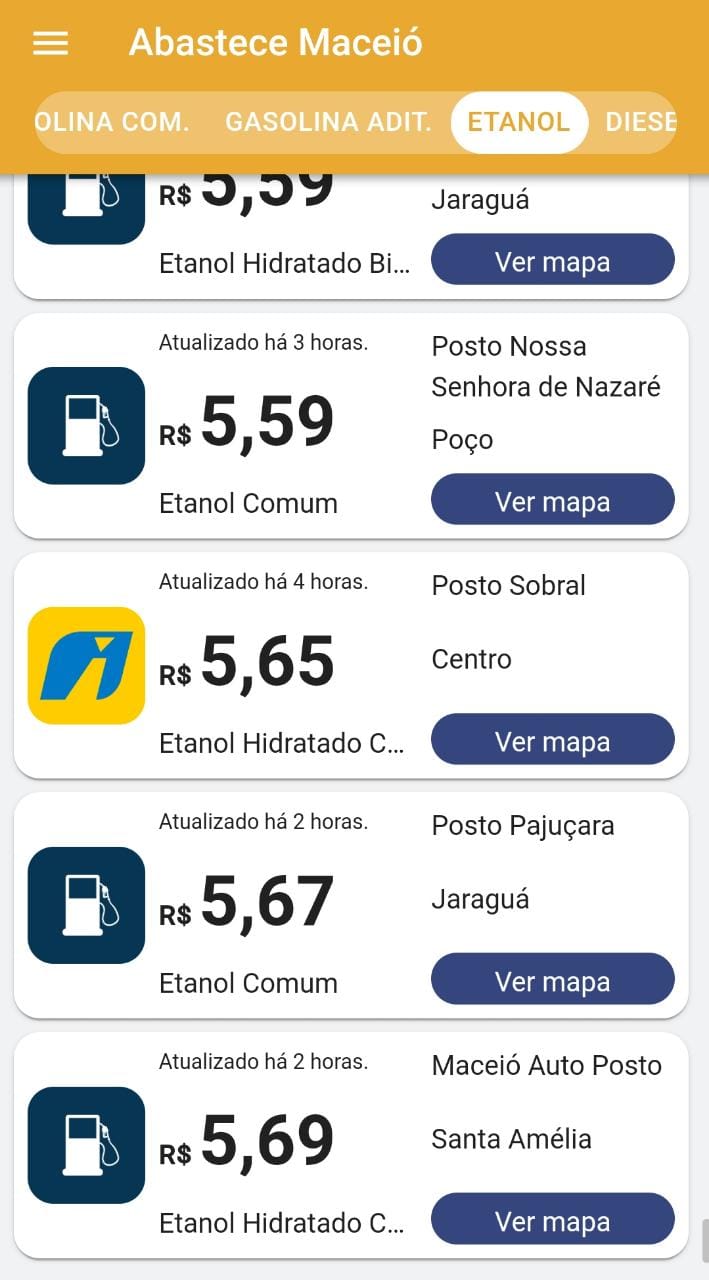Tap Ver mapa for Posto Sobral

pyautogui.click(x=552, y=740)
